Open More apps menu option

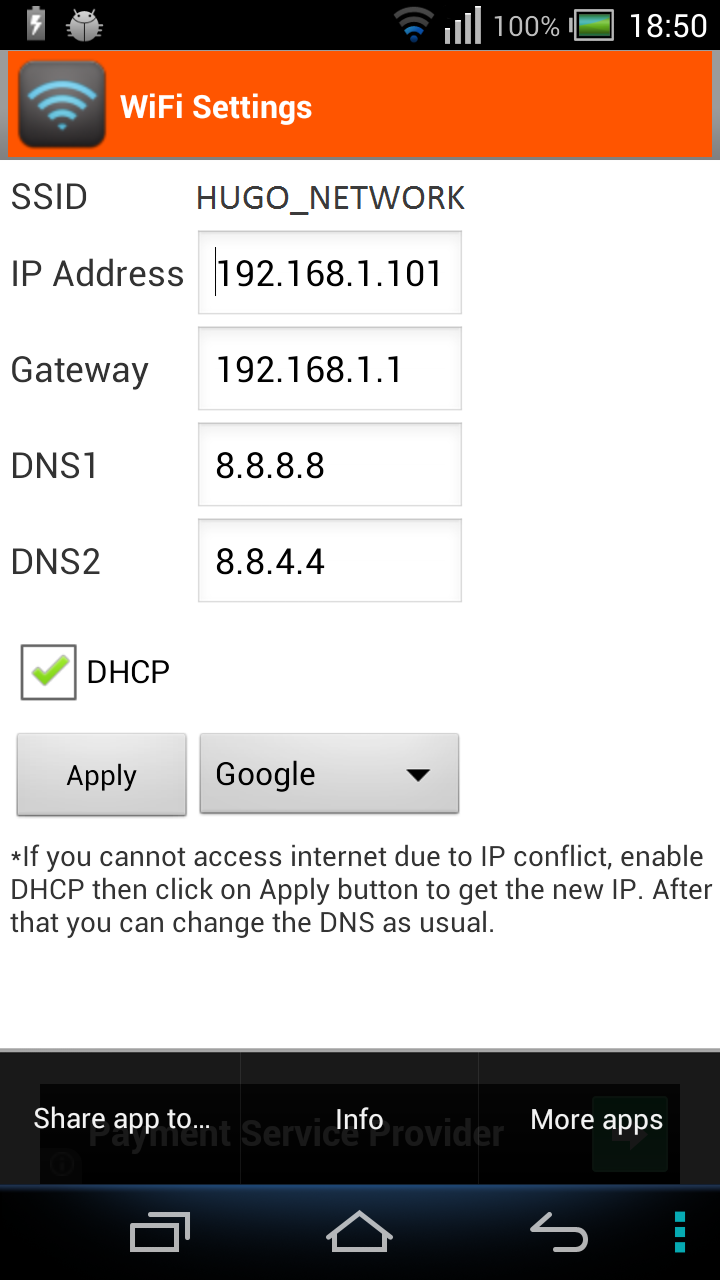coord(597,1118)
